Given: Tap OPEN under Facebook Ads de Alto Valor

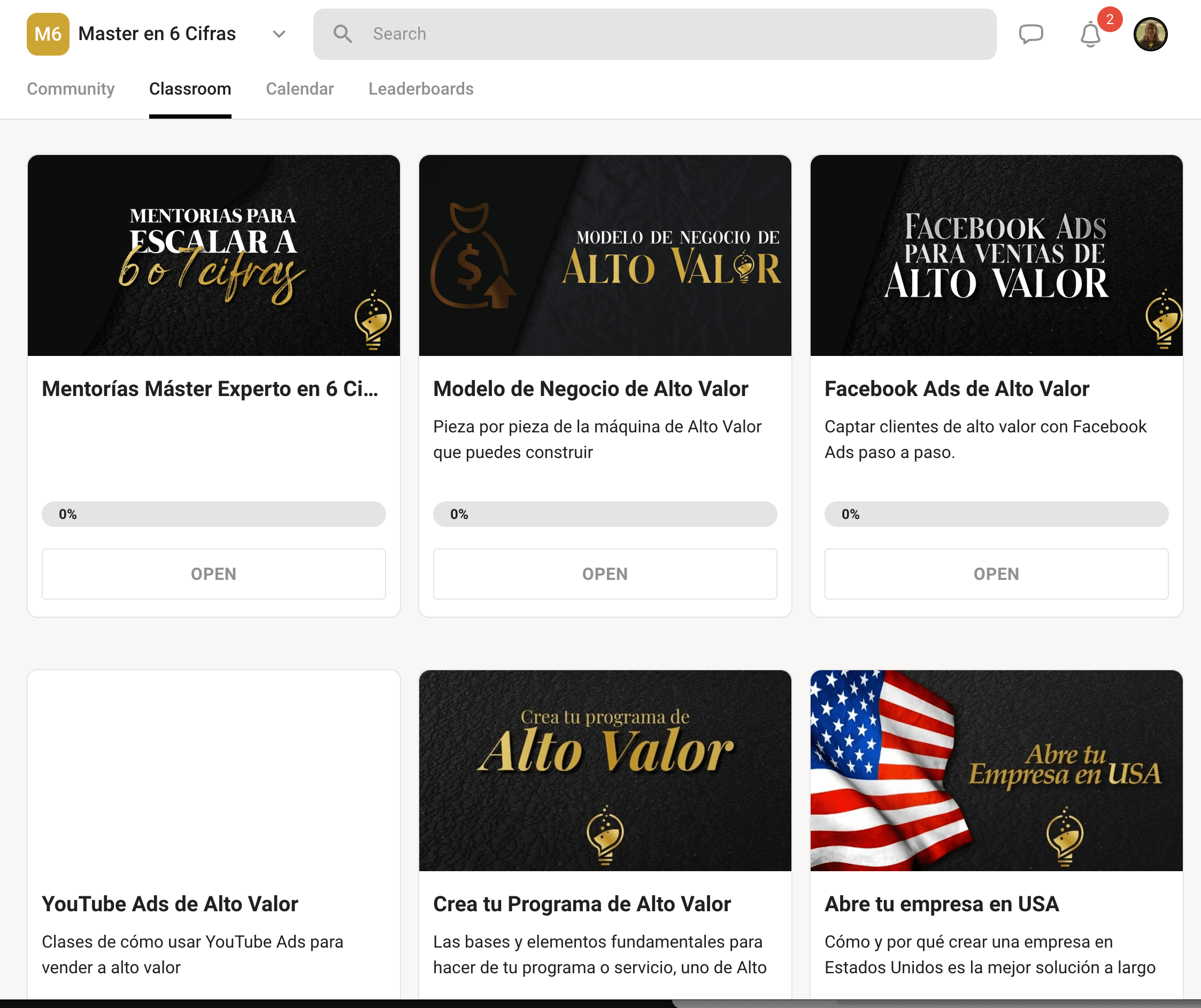Looking at the screenshot, I should pyautogui.click(x=996, y=573).
